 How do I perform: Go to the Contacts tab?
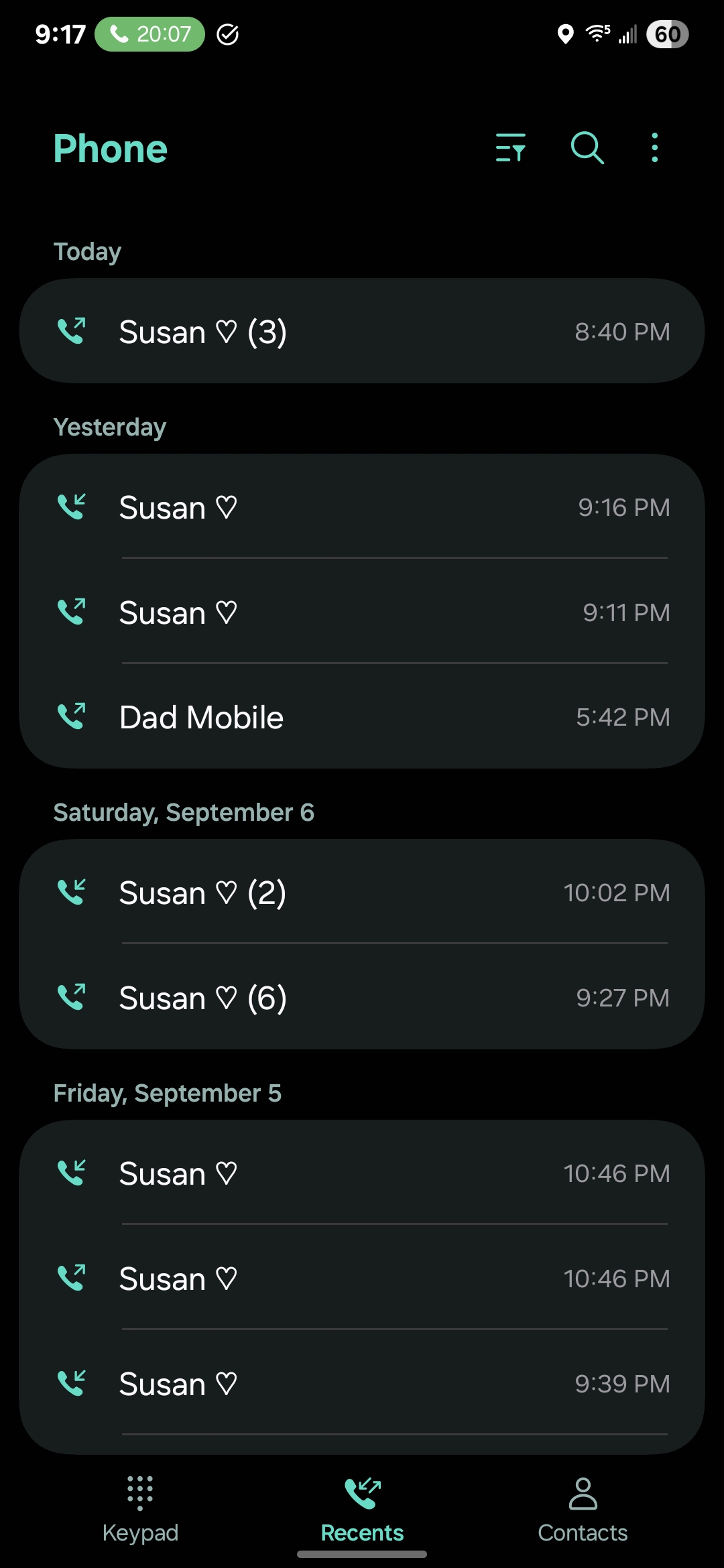click(583, 1508)
